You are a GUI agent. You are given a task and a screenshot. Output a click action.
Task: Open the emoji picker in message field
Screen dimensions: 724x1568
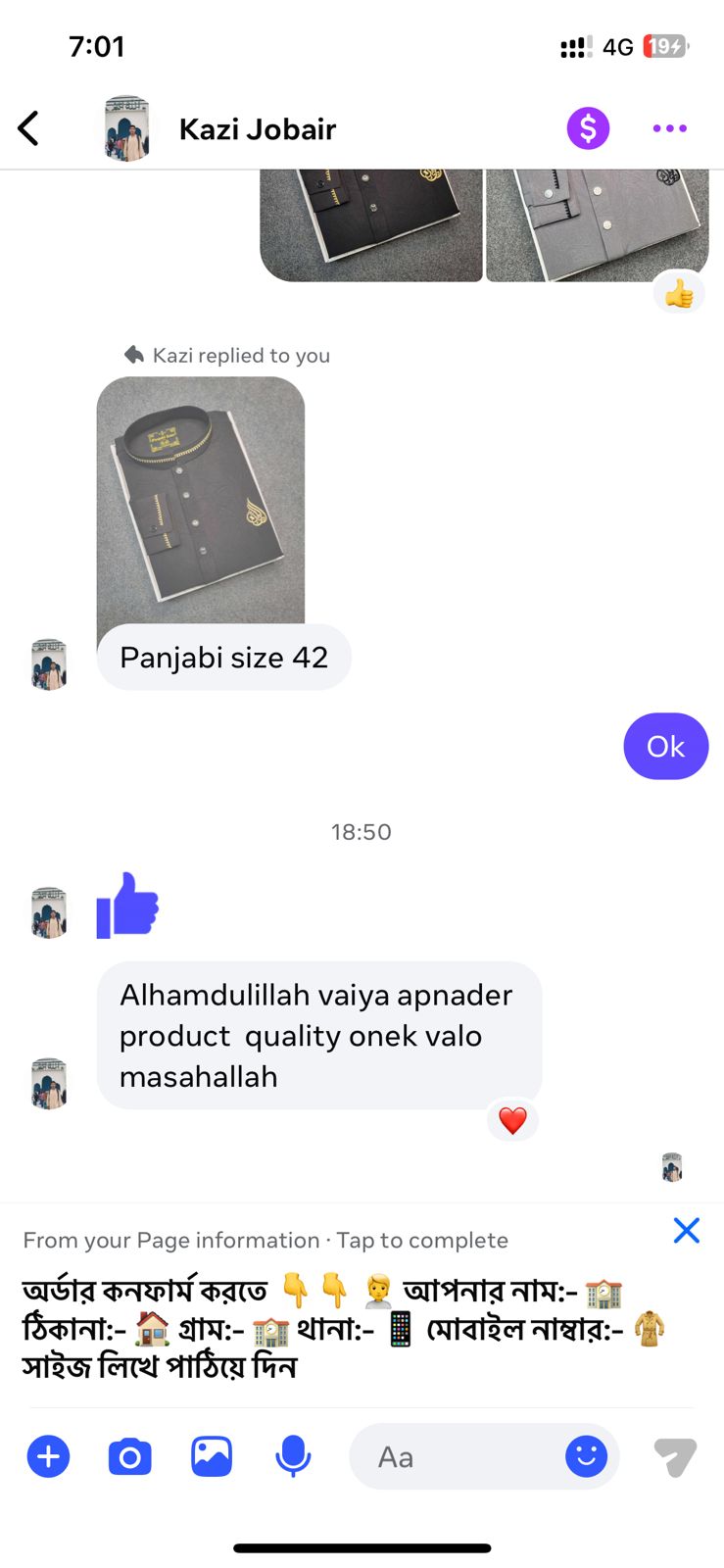[586, 1456]
